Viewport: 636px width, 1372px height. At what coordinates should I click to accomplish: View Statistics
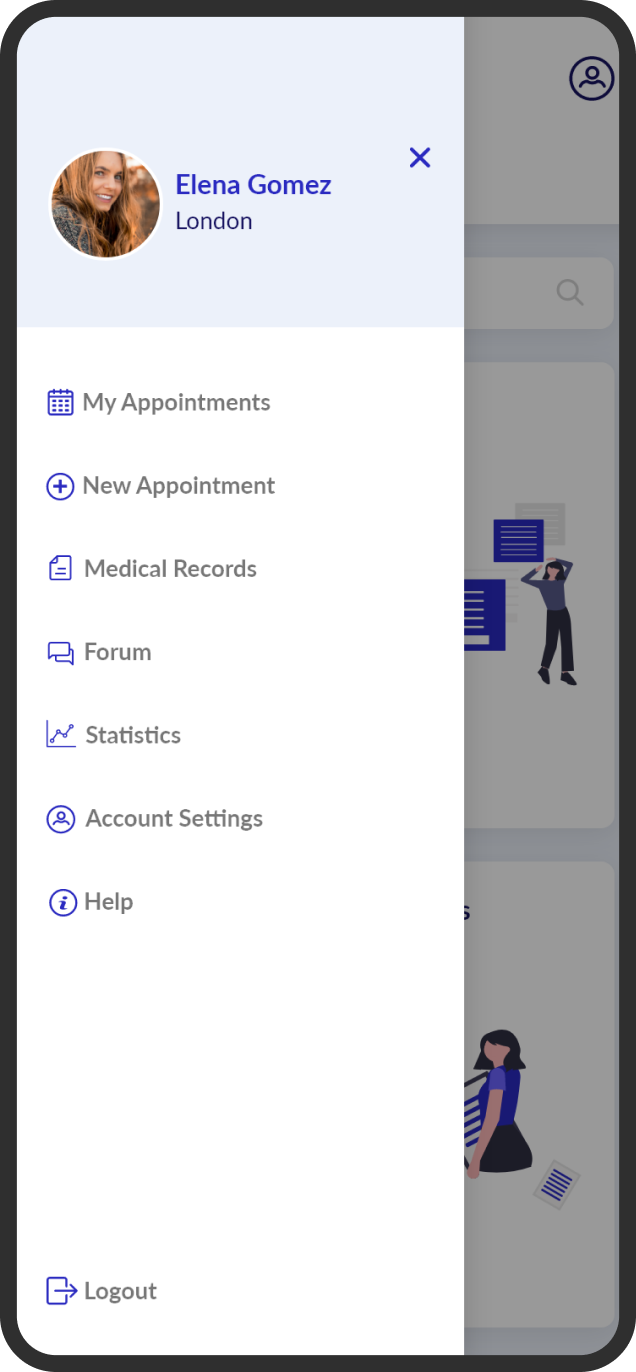coord(114,735)
